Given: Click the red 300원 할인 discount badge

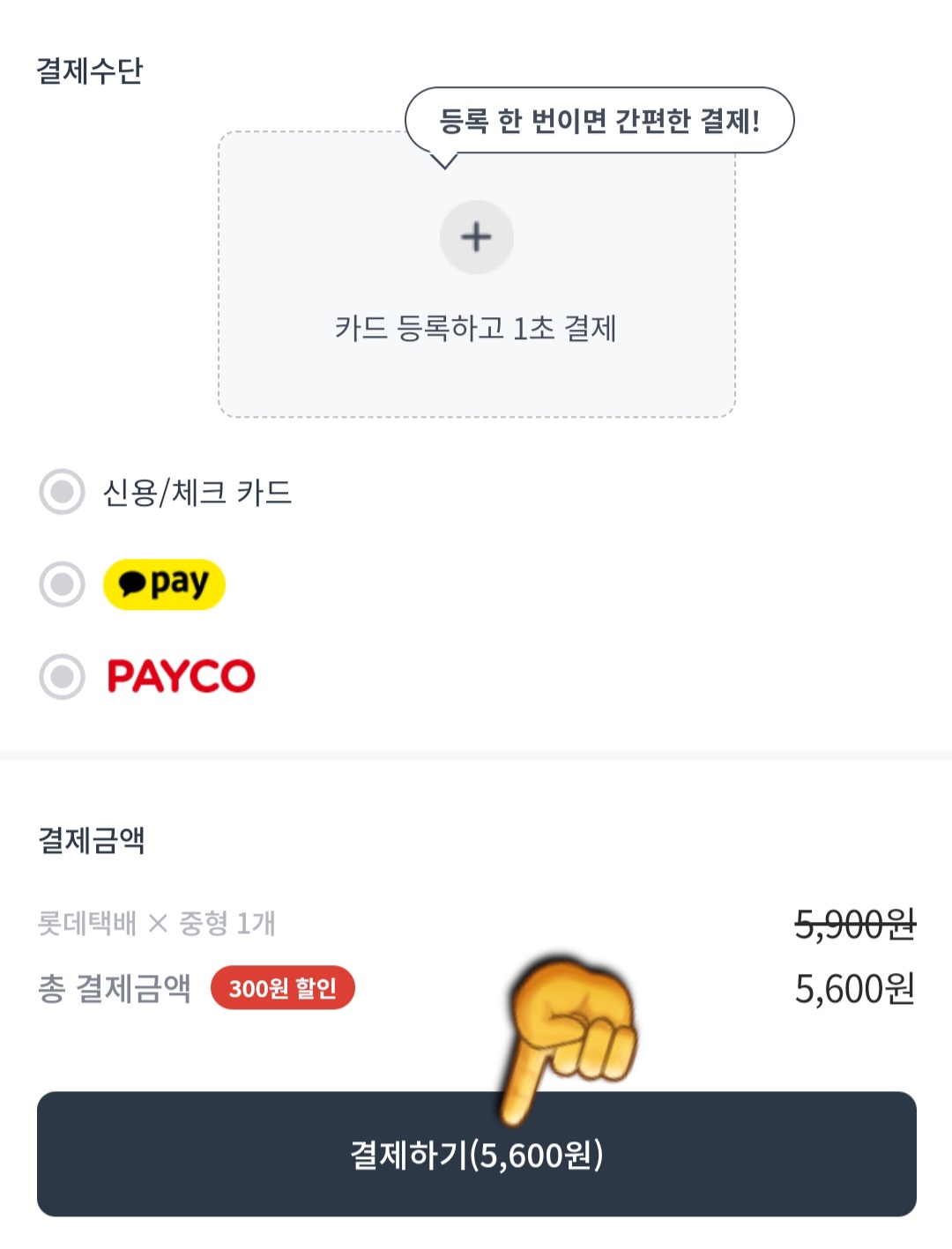Looking at the screenshot, I should [x=282, y=989].
